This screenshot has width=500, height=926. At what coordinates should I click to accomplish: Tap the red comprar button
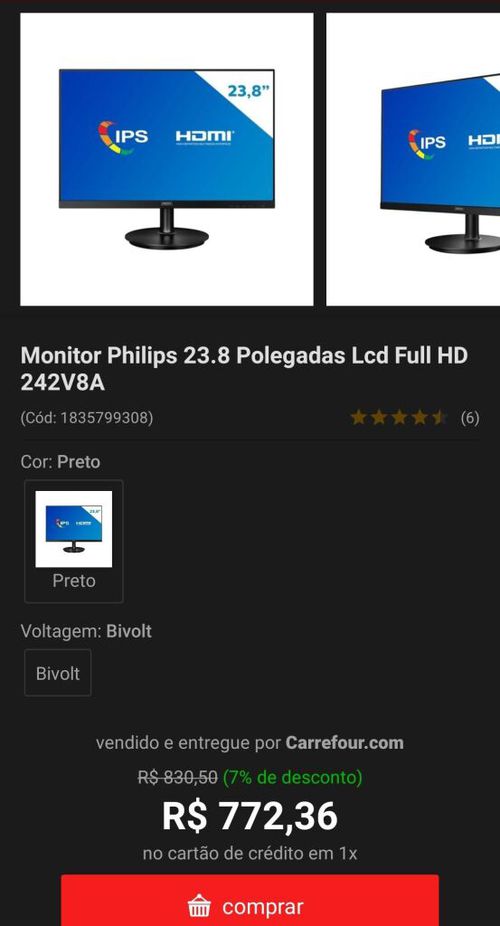pos(250,900)
